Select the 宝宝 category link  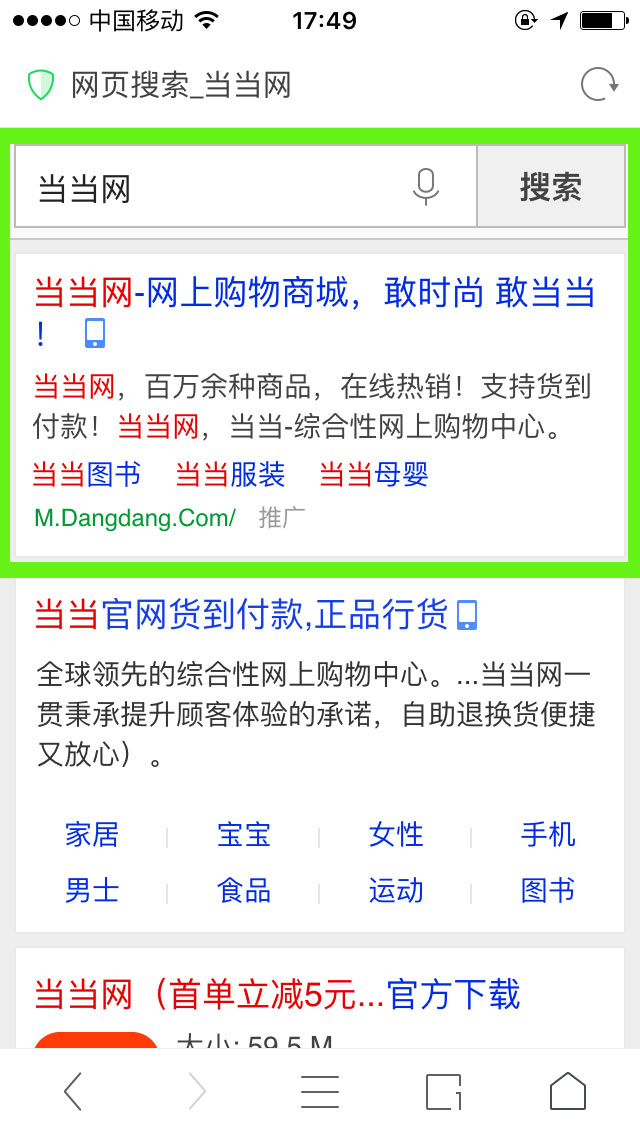pos(244,835)
